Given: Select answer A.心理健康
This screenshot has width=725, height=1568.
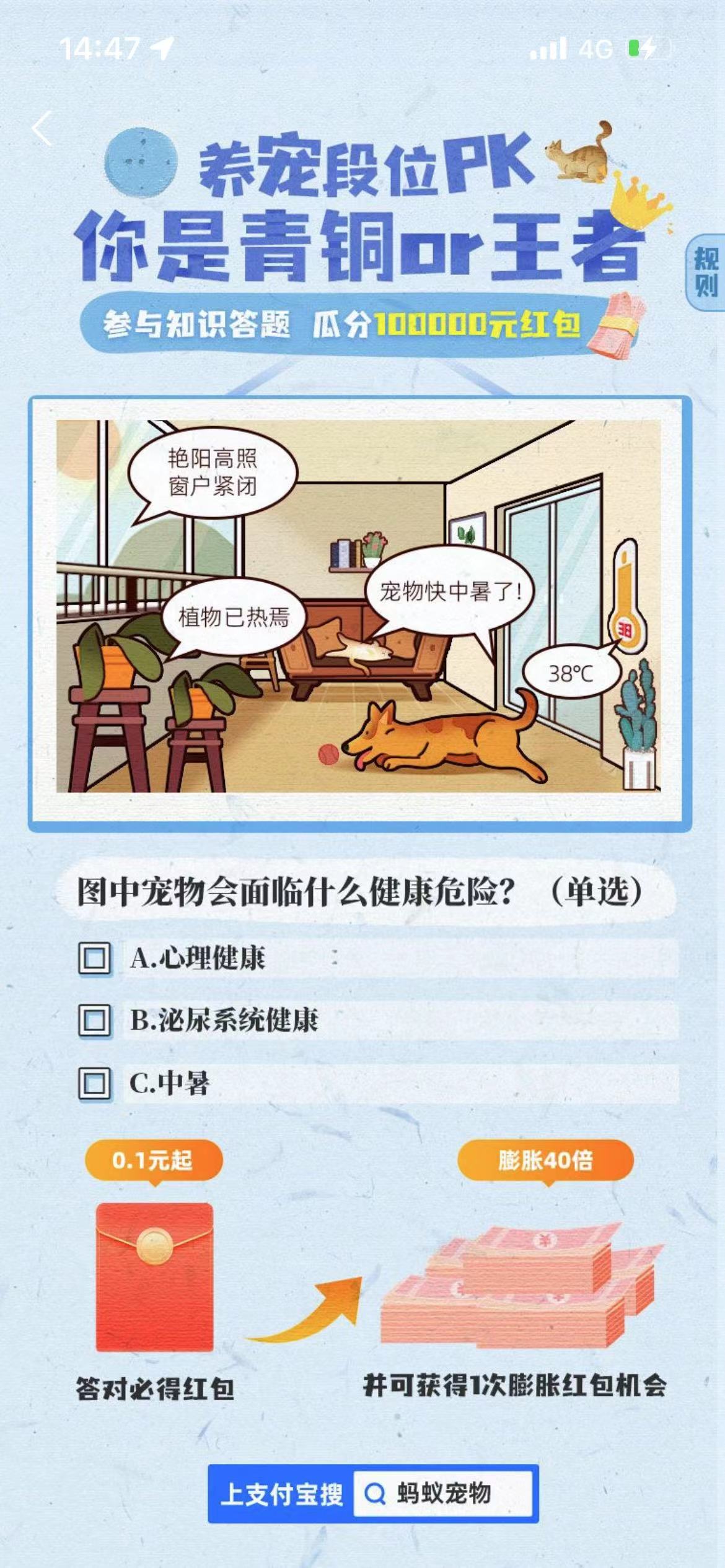Looking at the screenshot, I should click(94, 958).
